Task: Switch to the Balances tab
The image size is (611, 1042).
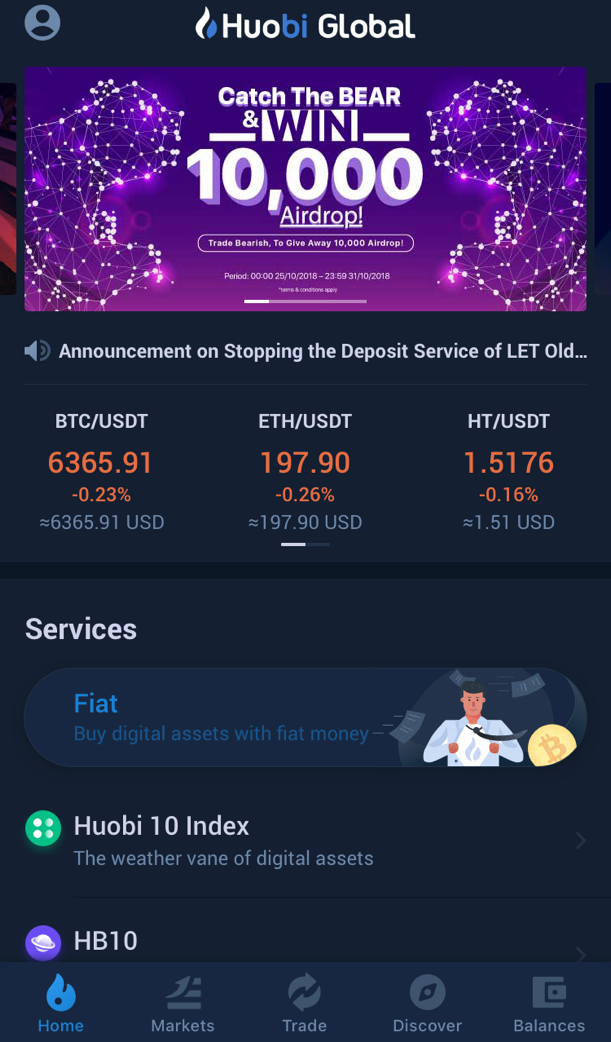Action: (x=549, y=1003)
